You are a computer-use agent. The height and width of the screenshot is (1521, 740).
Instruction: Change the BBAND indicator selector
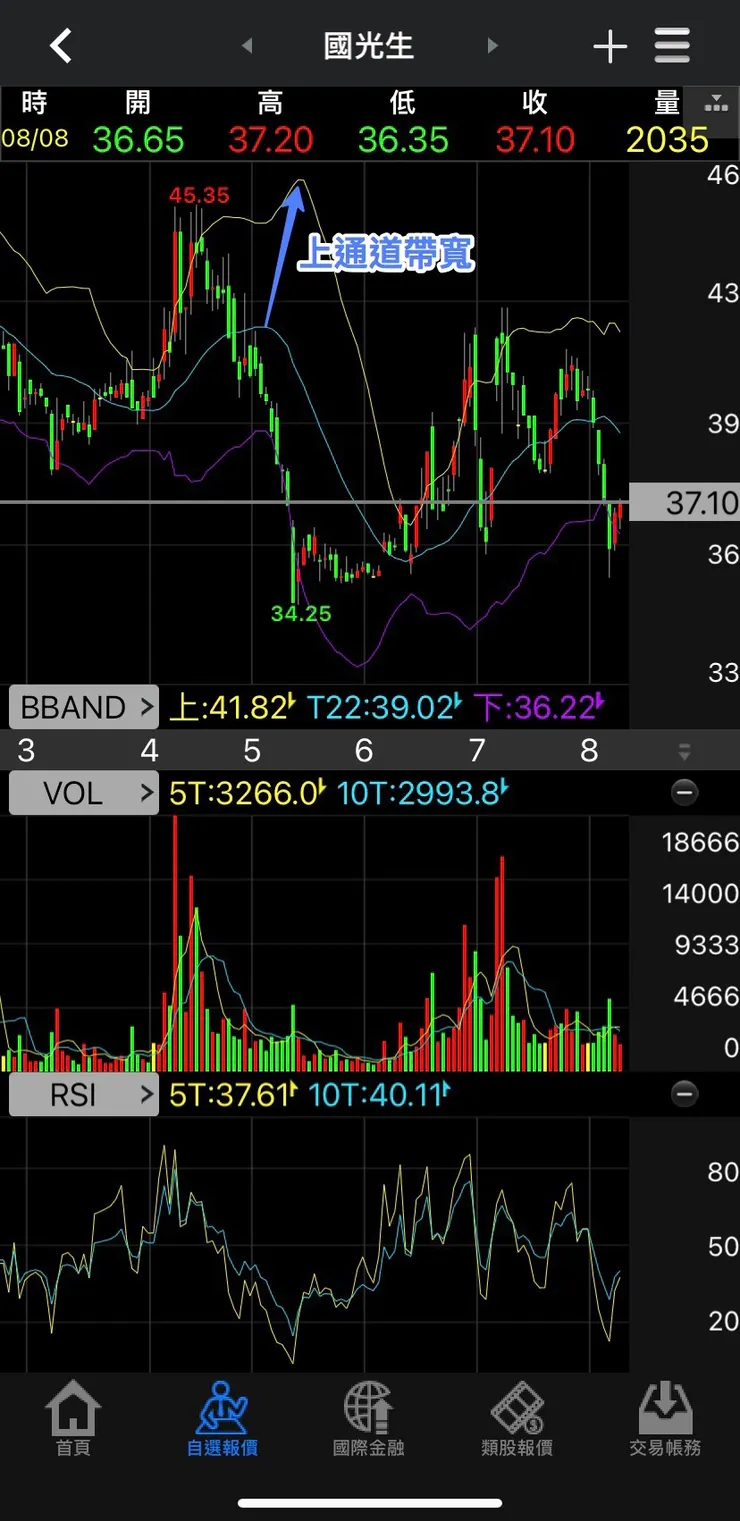(84, 708)
